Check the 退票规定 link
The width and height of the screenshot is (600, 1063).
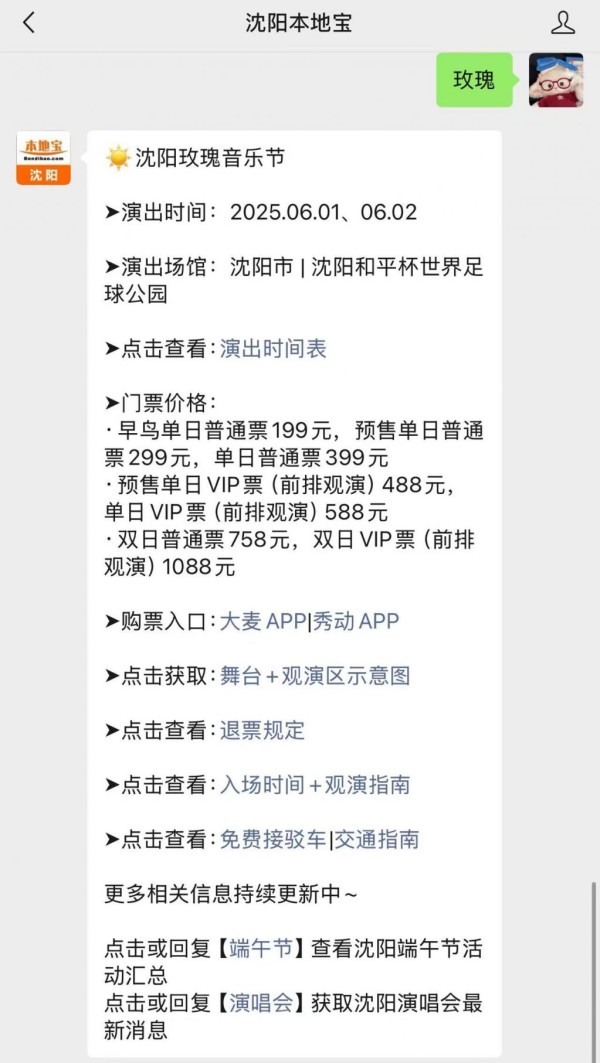coord(262,730)
